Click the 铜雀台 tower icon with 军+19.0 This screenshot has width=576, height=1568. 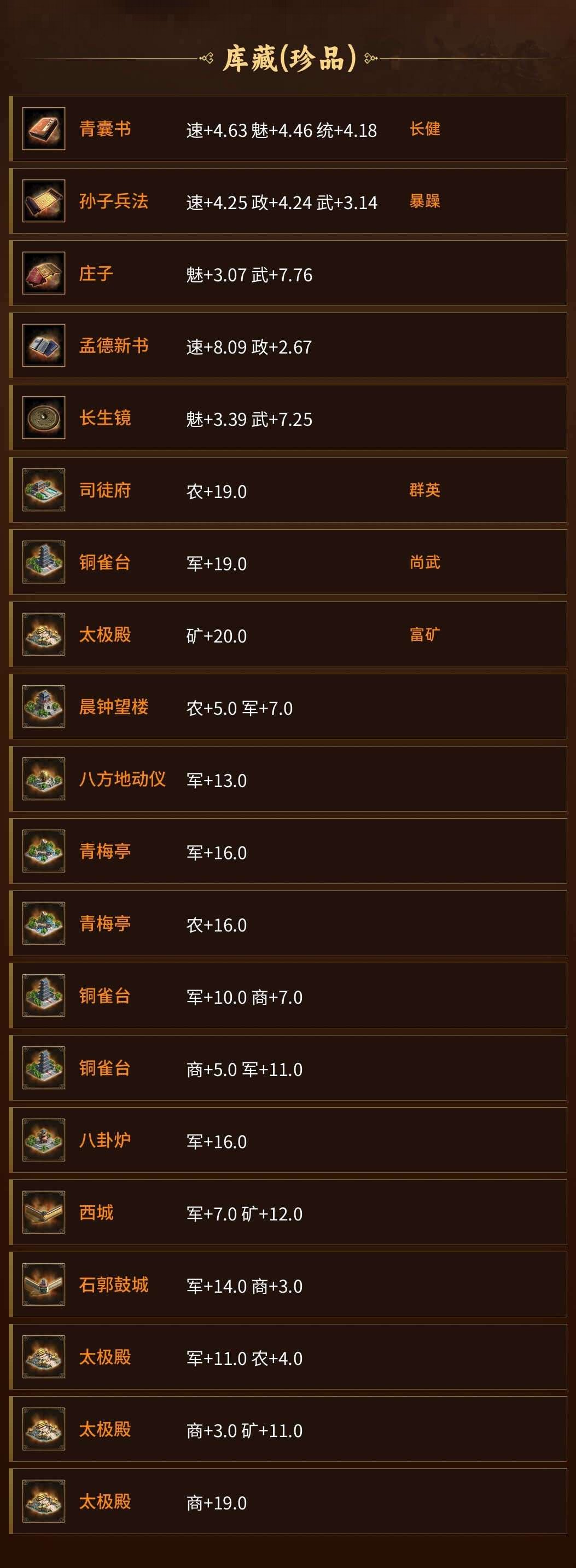tap(43, 563)
